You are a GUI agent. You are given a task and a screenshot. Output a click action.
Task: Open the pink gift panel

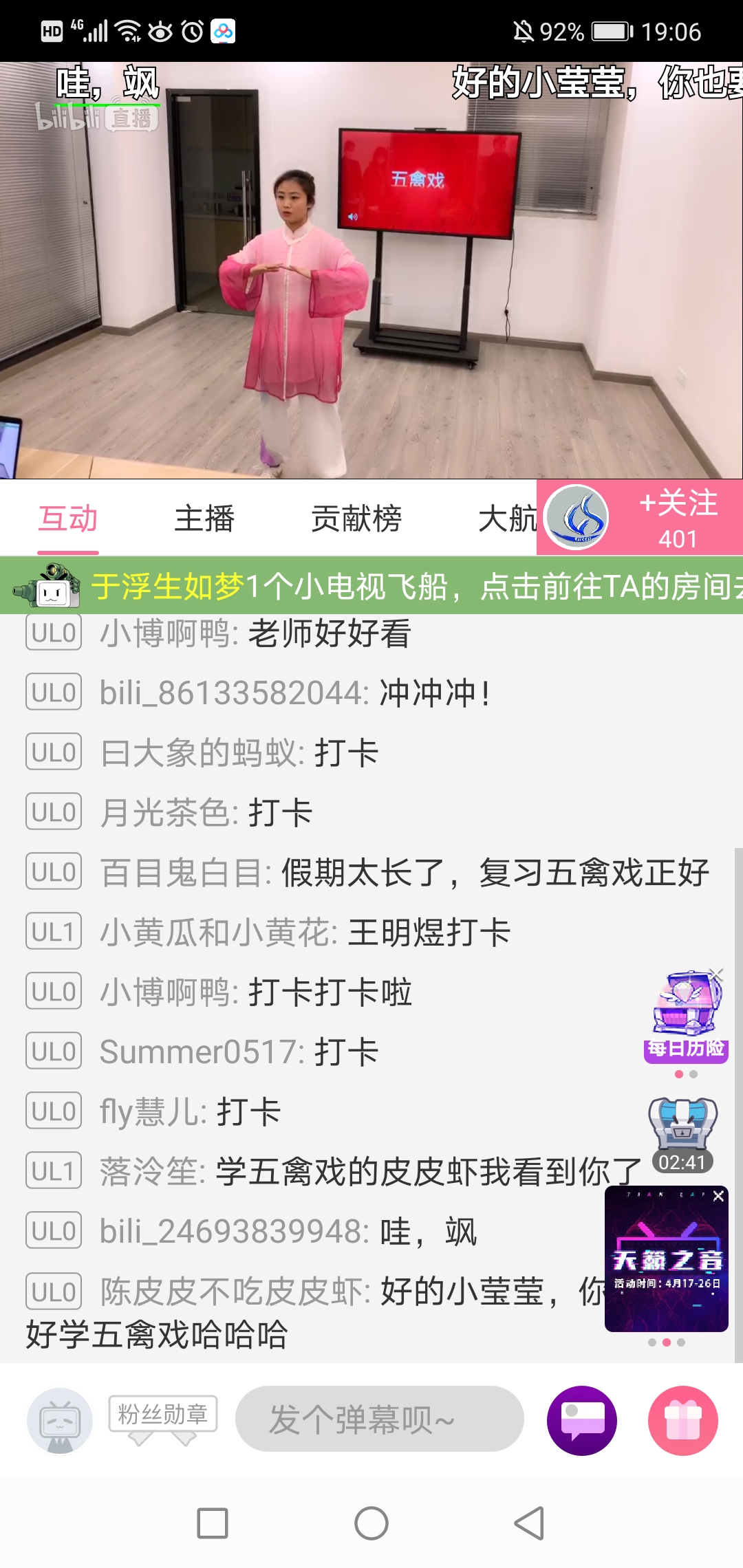[682, 1420]
